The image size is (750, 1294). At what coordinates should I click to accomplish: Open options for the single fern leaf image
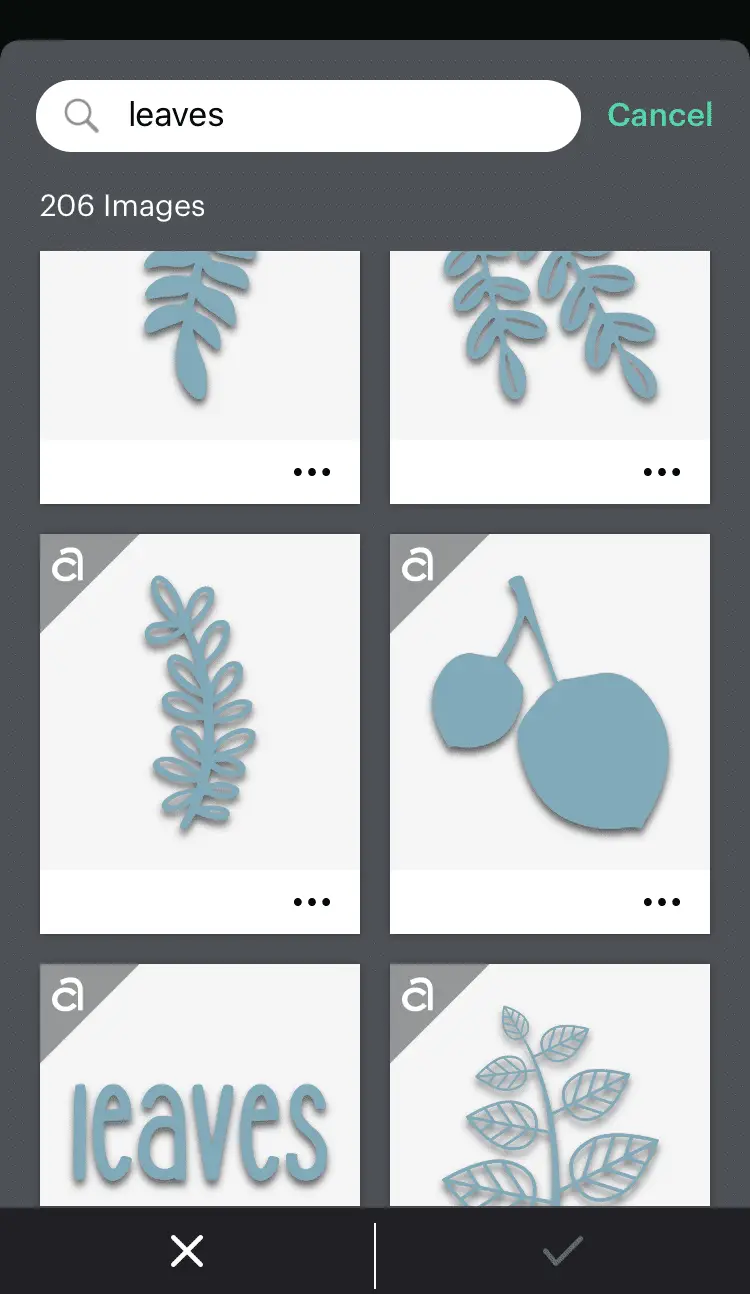(312, 472)
